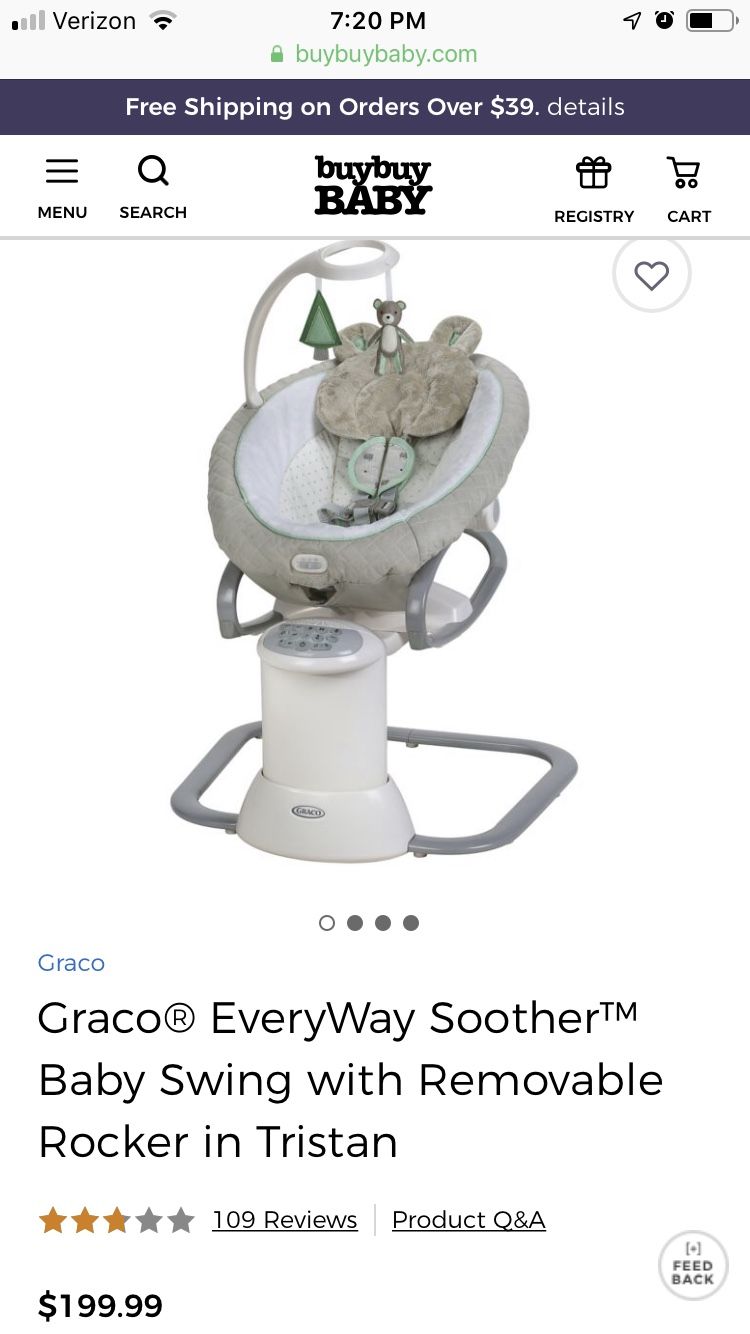Open Product Q&A

tap(469, 1220)
